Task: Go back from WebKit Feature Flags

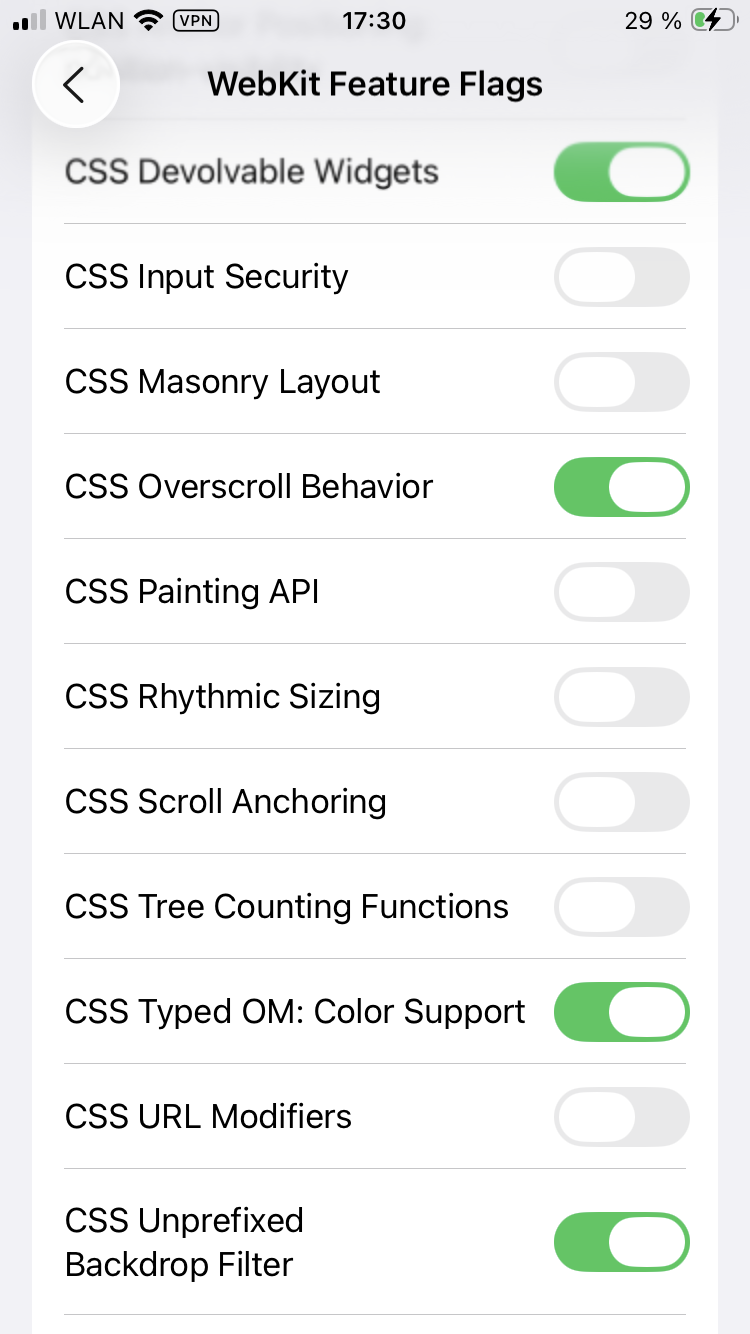Action: [x=75, y=86]
